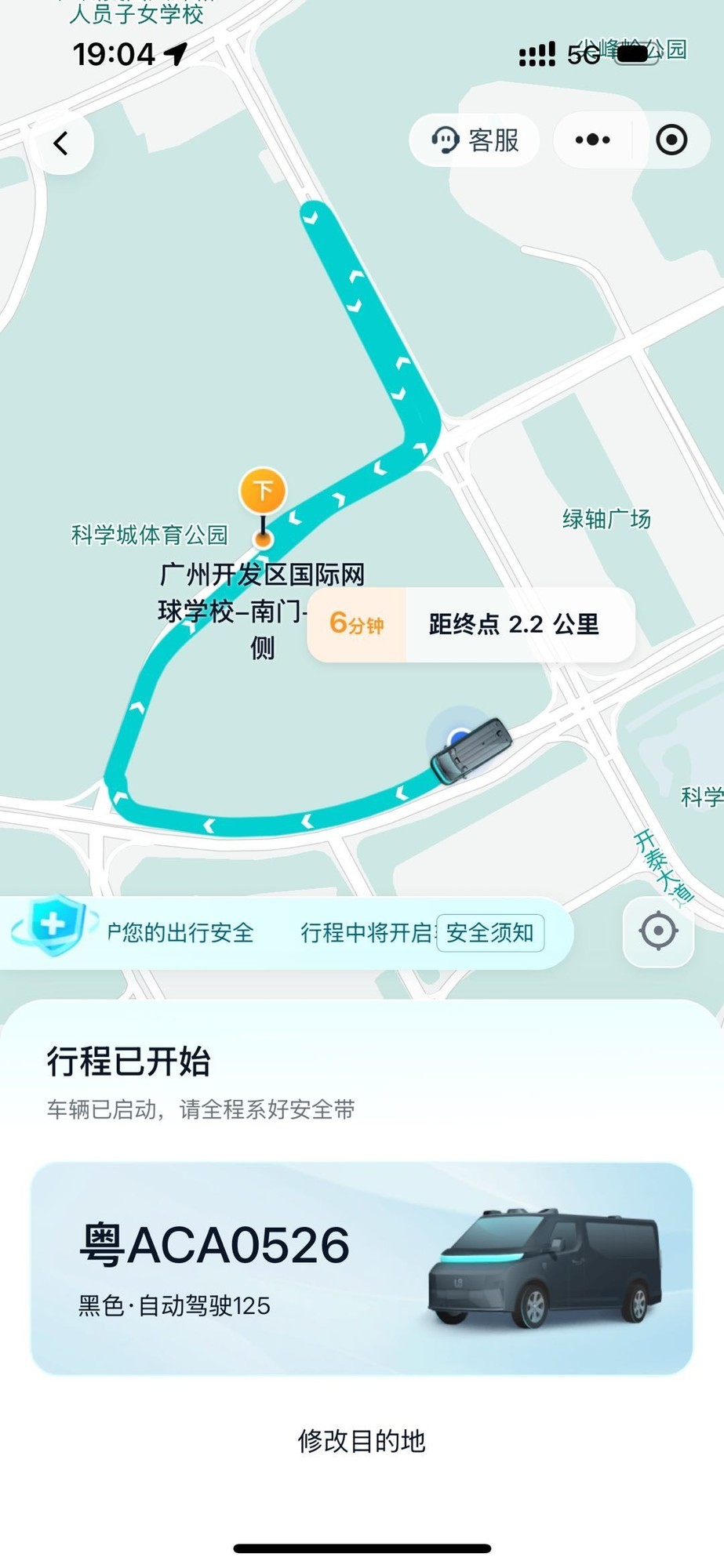
Task: Recenter the map with the locate icon
Action: pos(657,931)
